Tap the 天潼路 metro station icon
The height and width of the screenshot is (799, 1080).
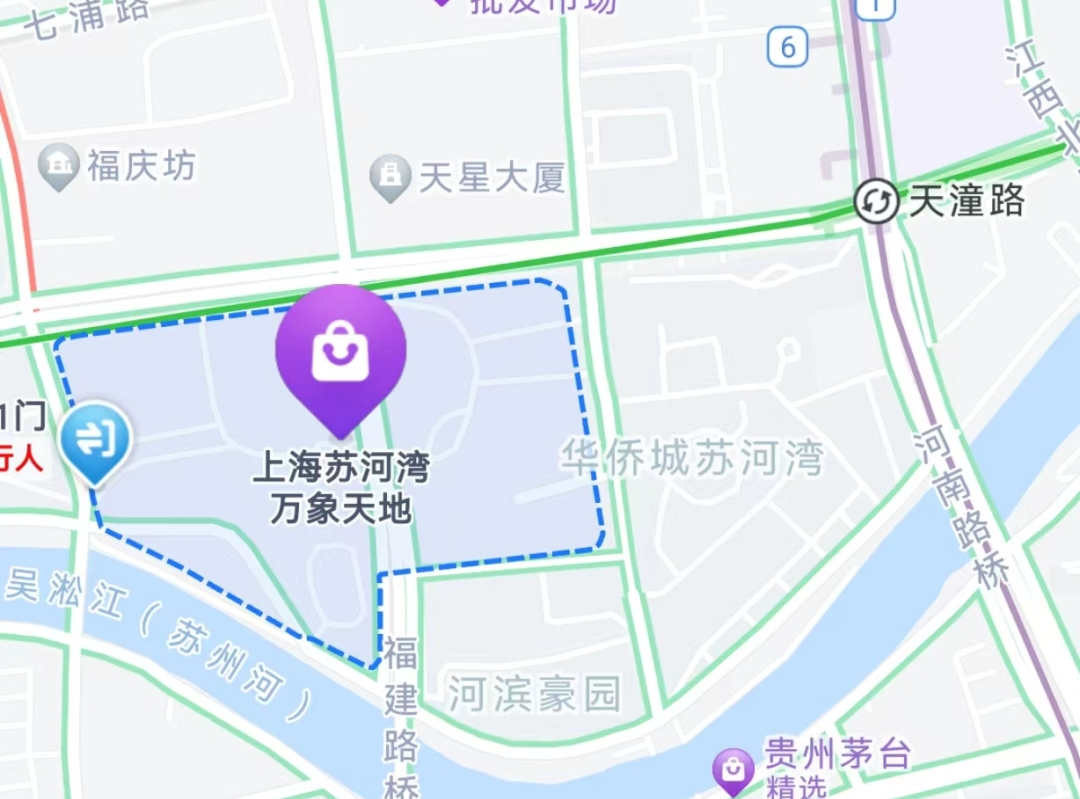click(x=876, y=203)
